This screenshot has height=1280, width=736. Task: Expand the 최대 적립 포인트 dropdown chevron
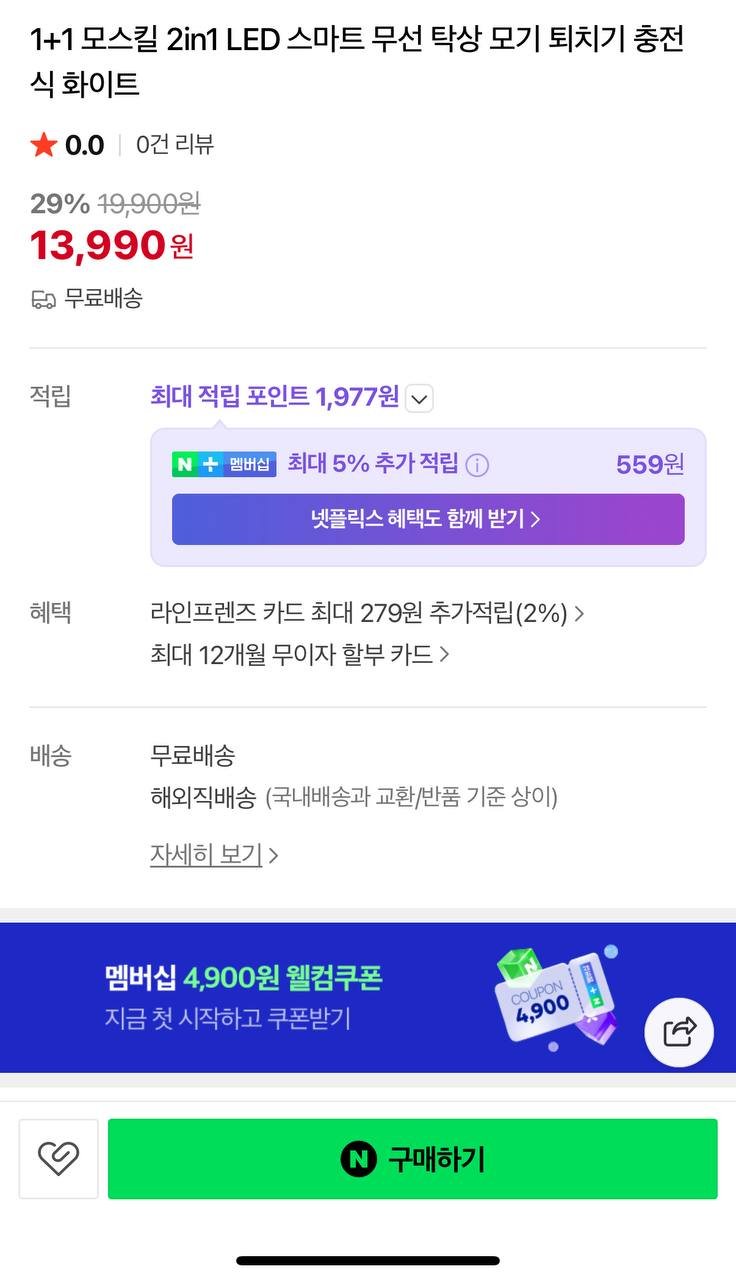[420, 399]
